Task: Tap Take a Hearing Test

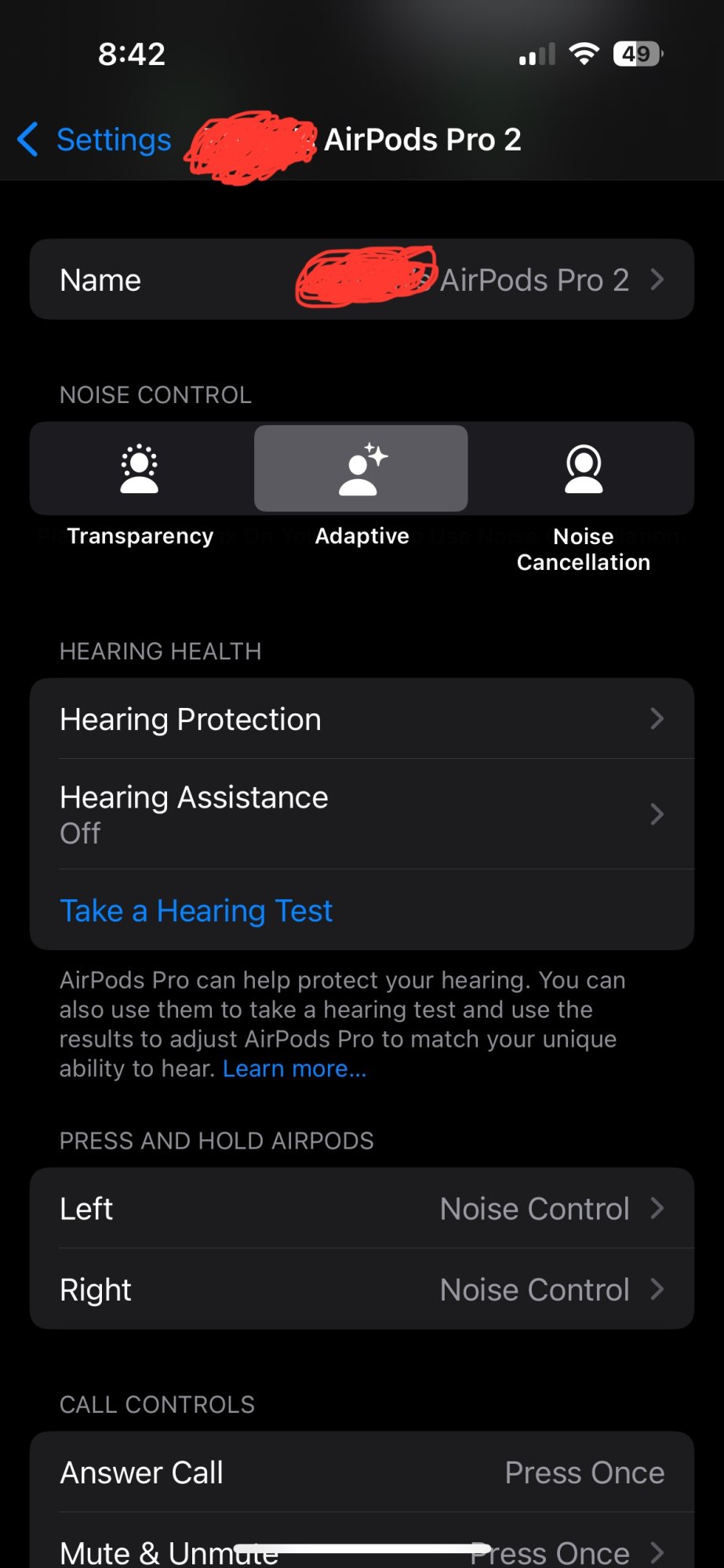Action: coord(196,911)
